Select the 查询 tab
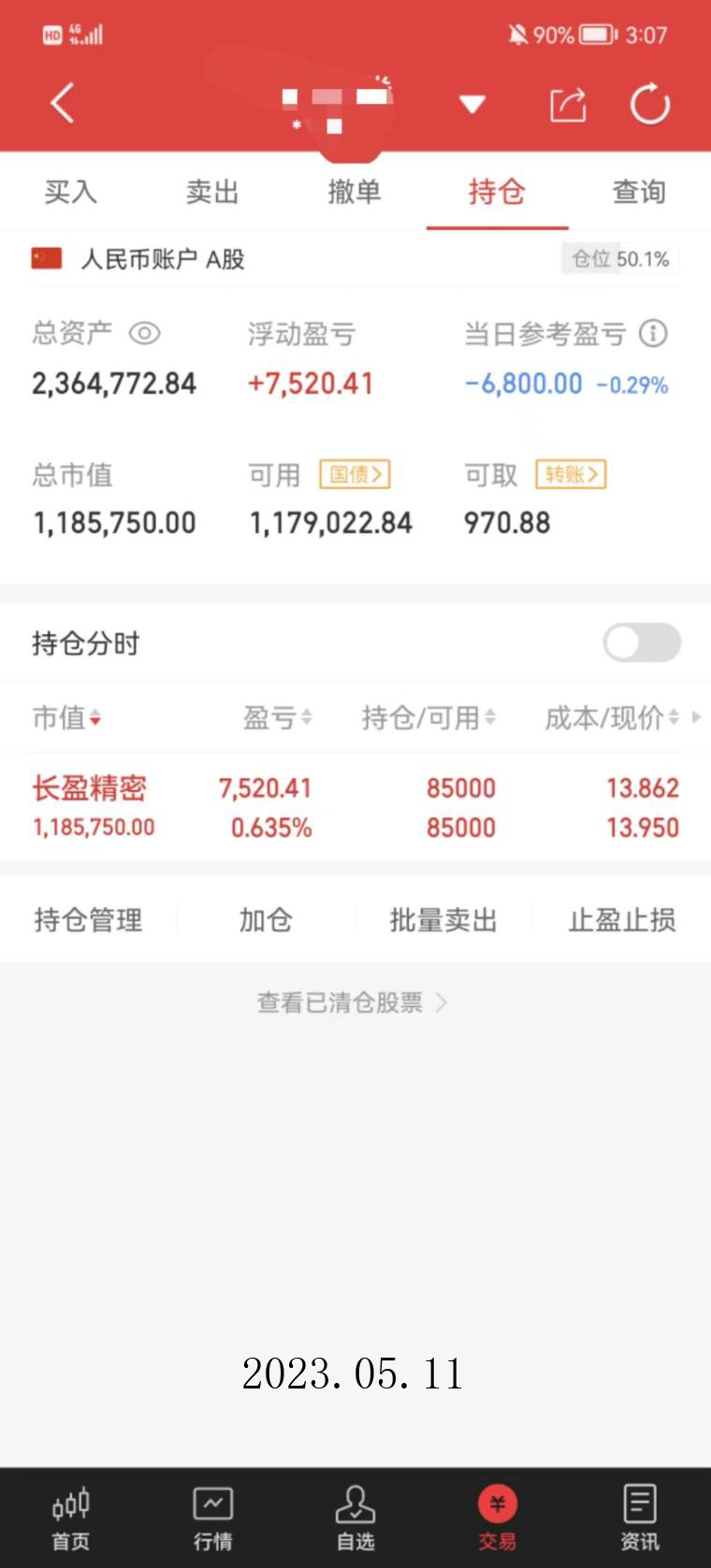 [x=639, y=192]
